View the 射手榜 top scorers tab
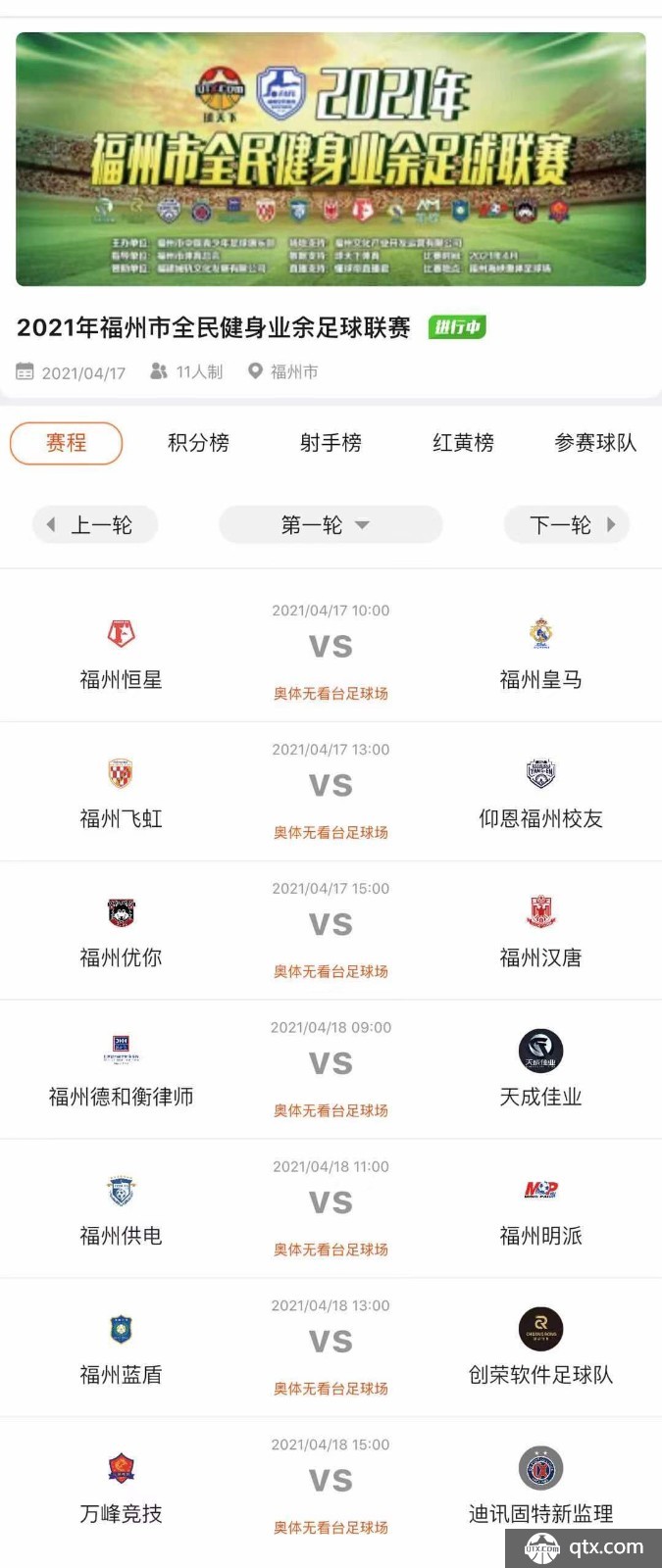 point(331,443)
